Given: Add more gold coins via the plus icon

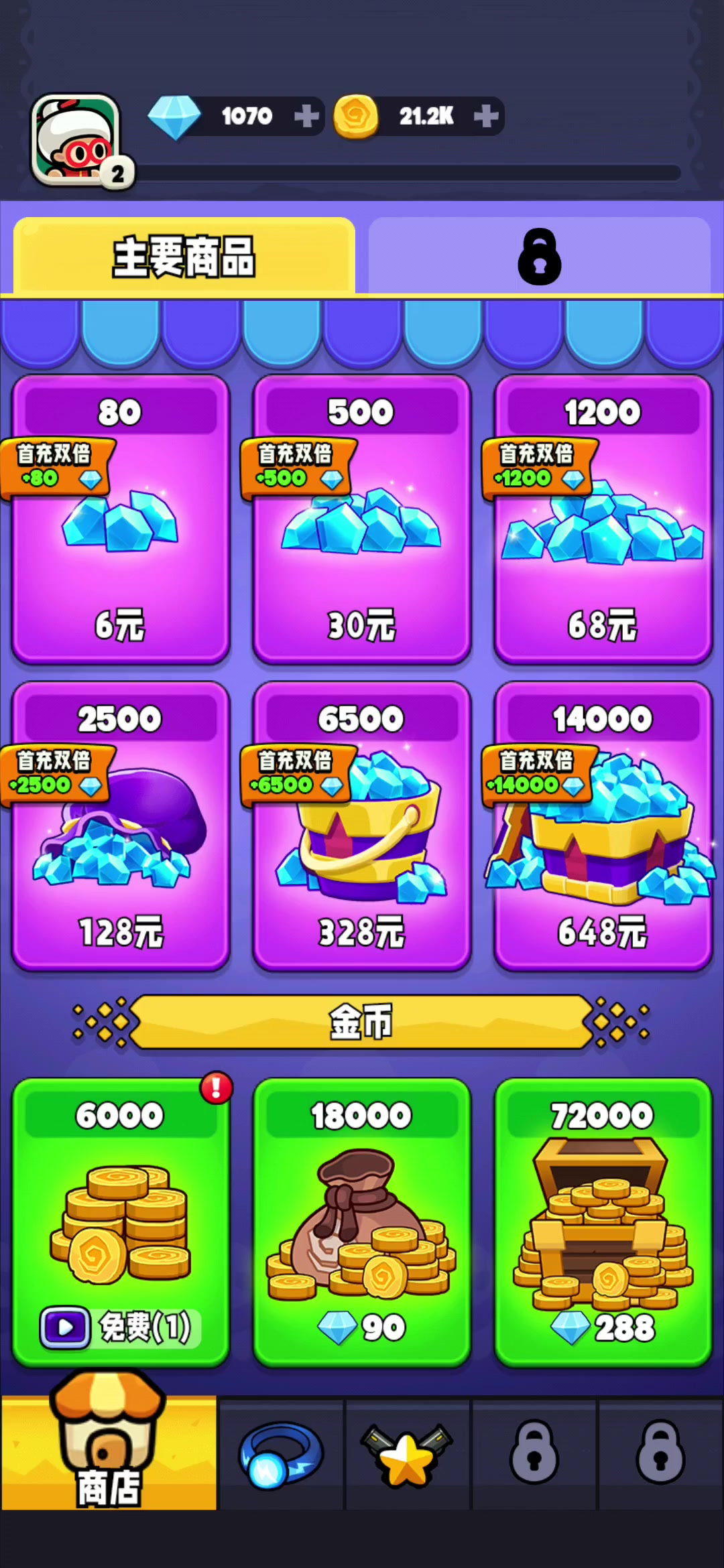Looking at the screenshot, I should tap(486, 116).
